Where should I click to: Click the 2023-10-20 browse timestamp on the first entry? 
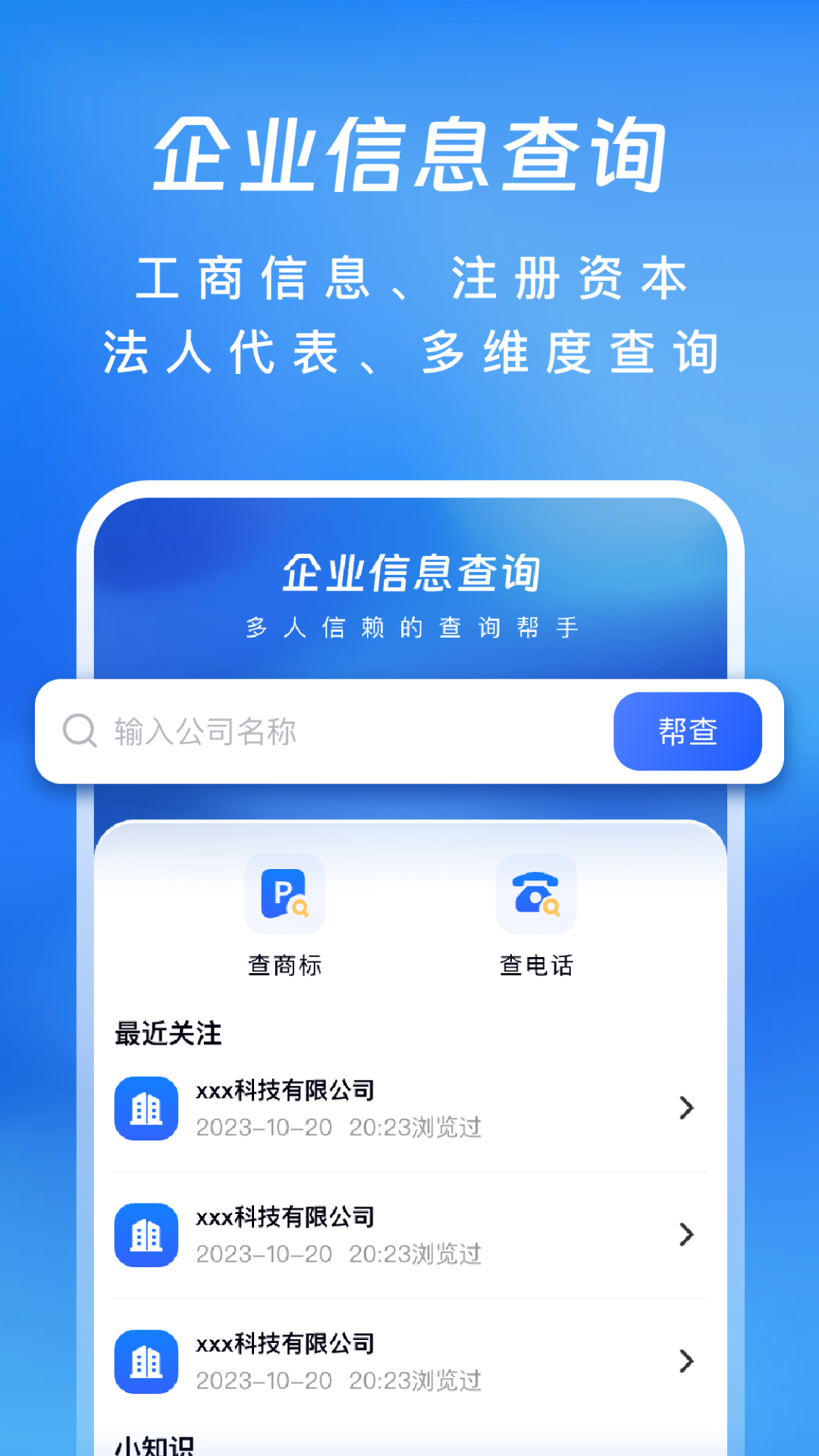(339, 1128)
